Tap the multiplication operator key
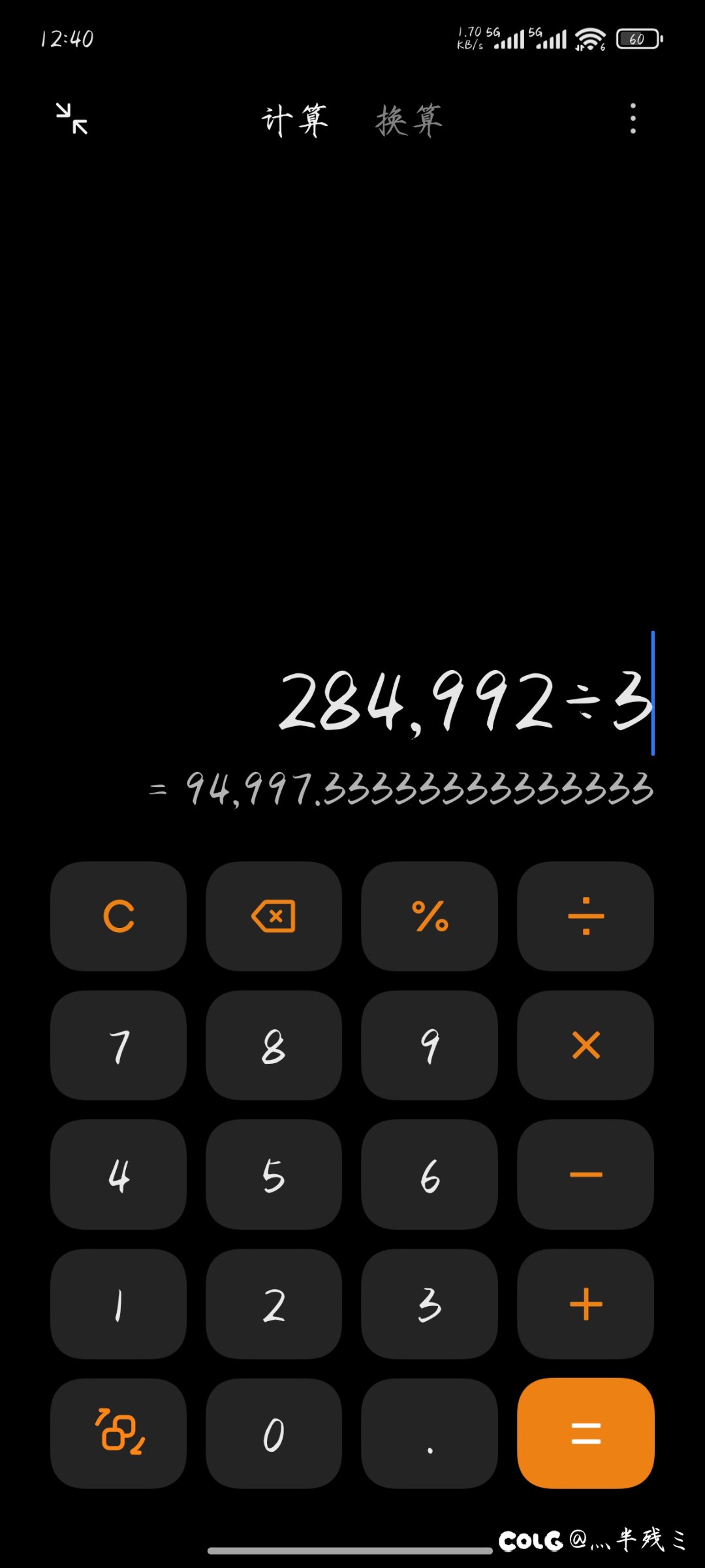Viewport: 705px width, 1568px height. [586, 1045]
